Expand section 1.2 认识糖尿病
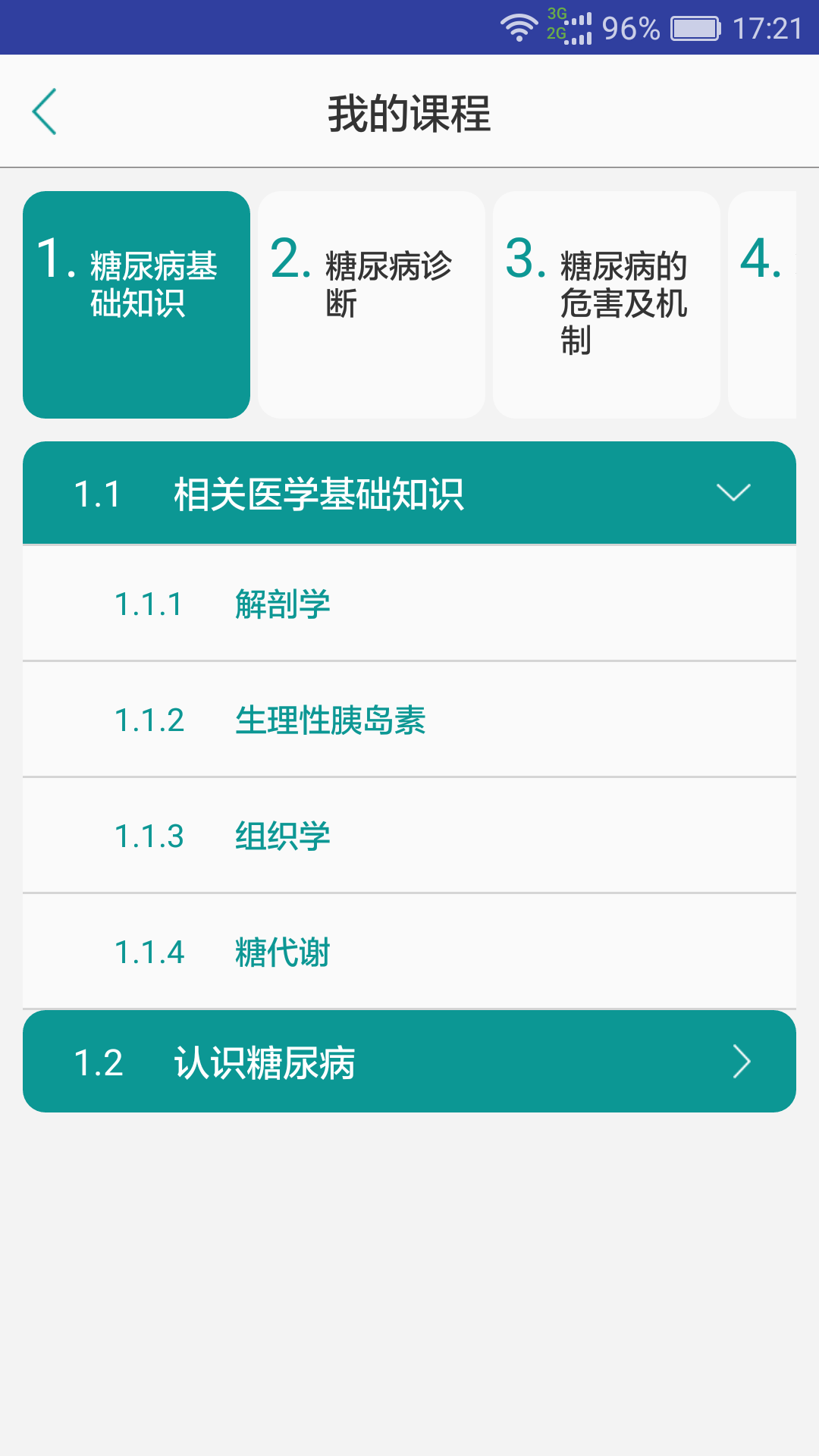Image resolution: width=819 pixels, height=1456 pixels. pyautogui.click(x=409, y=1062)
